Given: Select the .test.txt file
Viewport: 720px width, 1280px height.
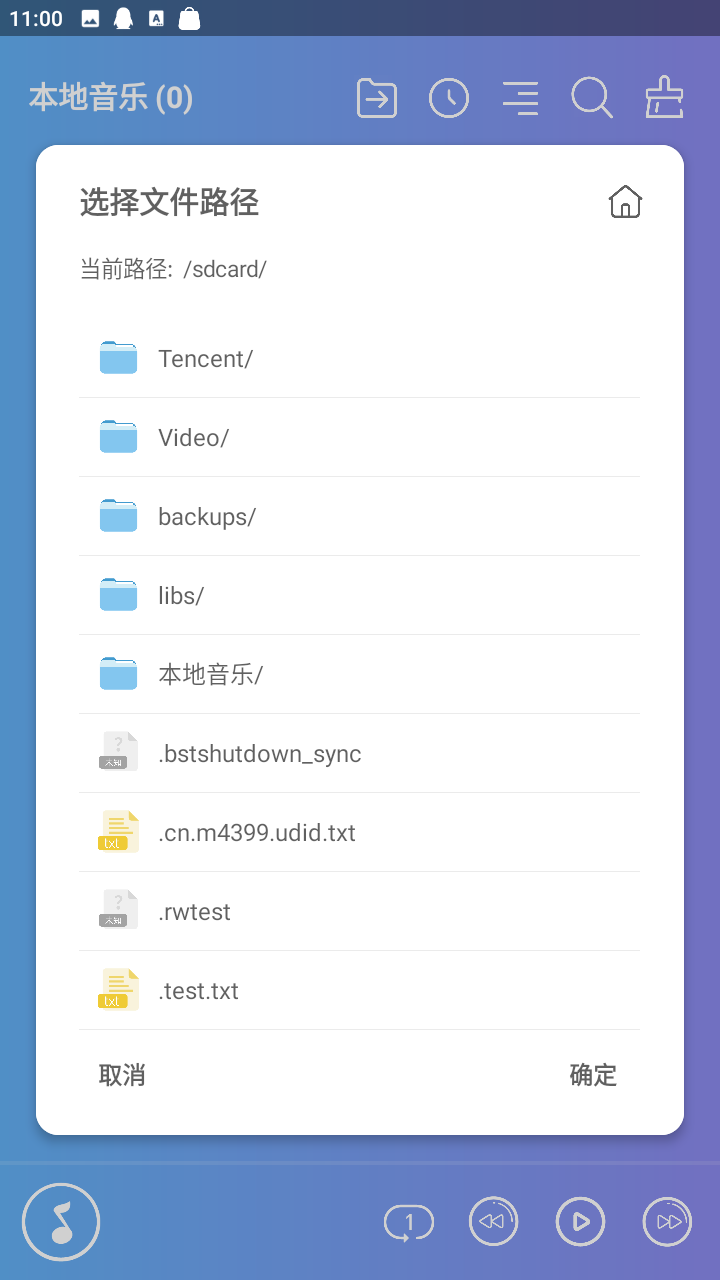Looking at the screenshot, I should (x=360, y=990).
